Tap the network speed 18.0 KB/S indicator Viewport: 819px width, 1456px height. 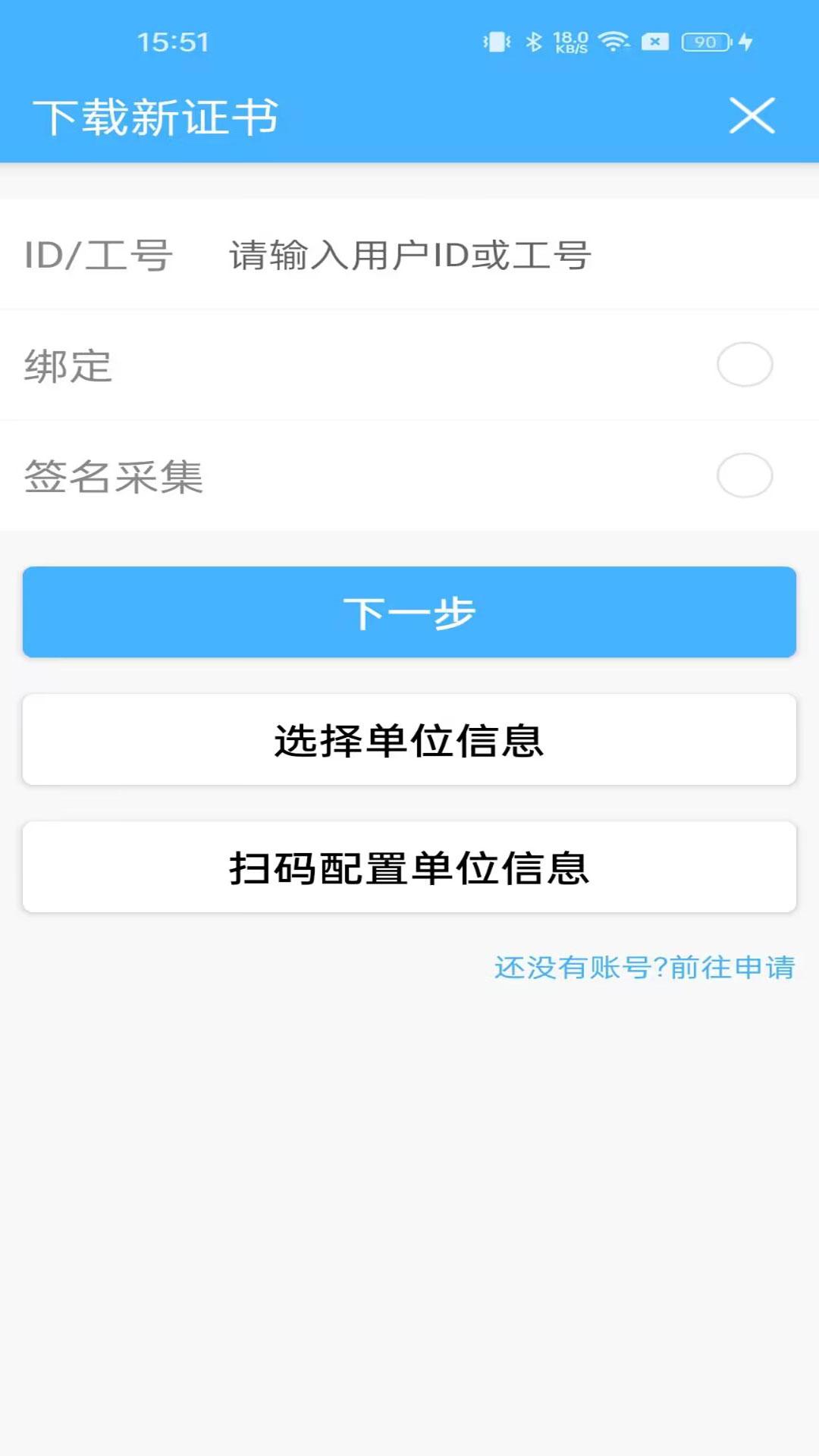pos(571,42)
